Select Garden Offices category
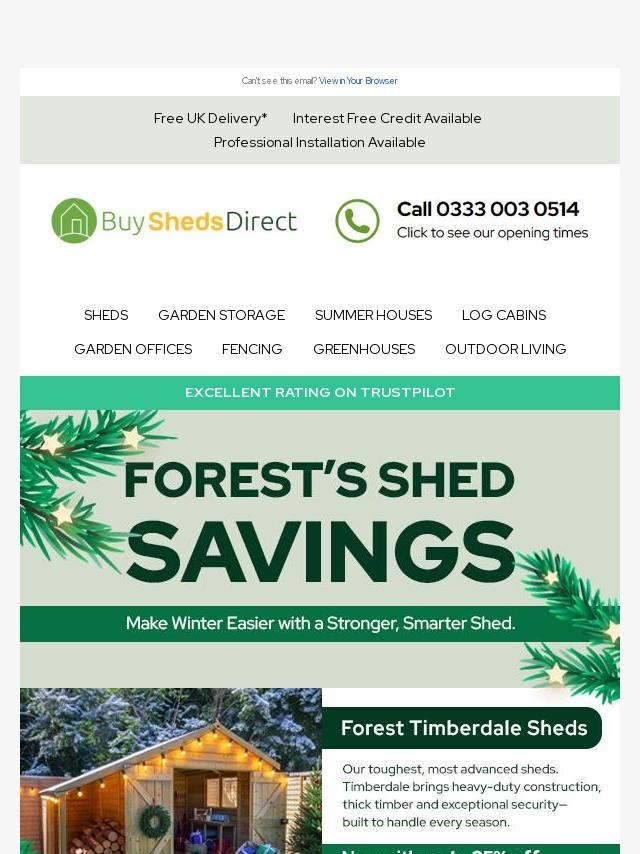640x854 pixels. click(x=133, y=349)
